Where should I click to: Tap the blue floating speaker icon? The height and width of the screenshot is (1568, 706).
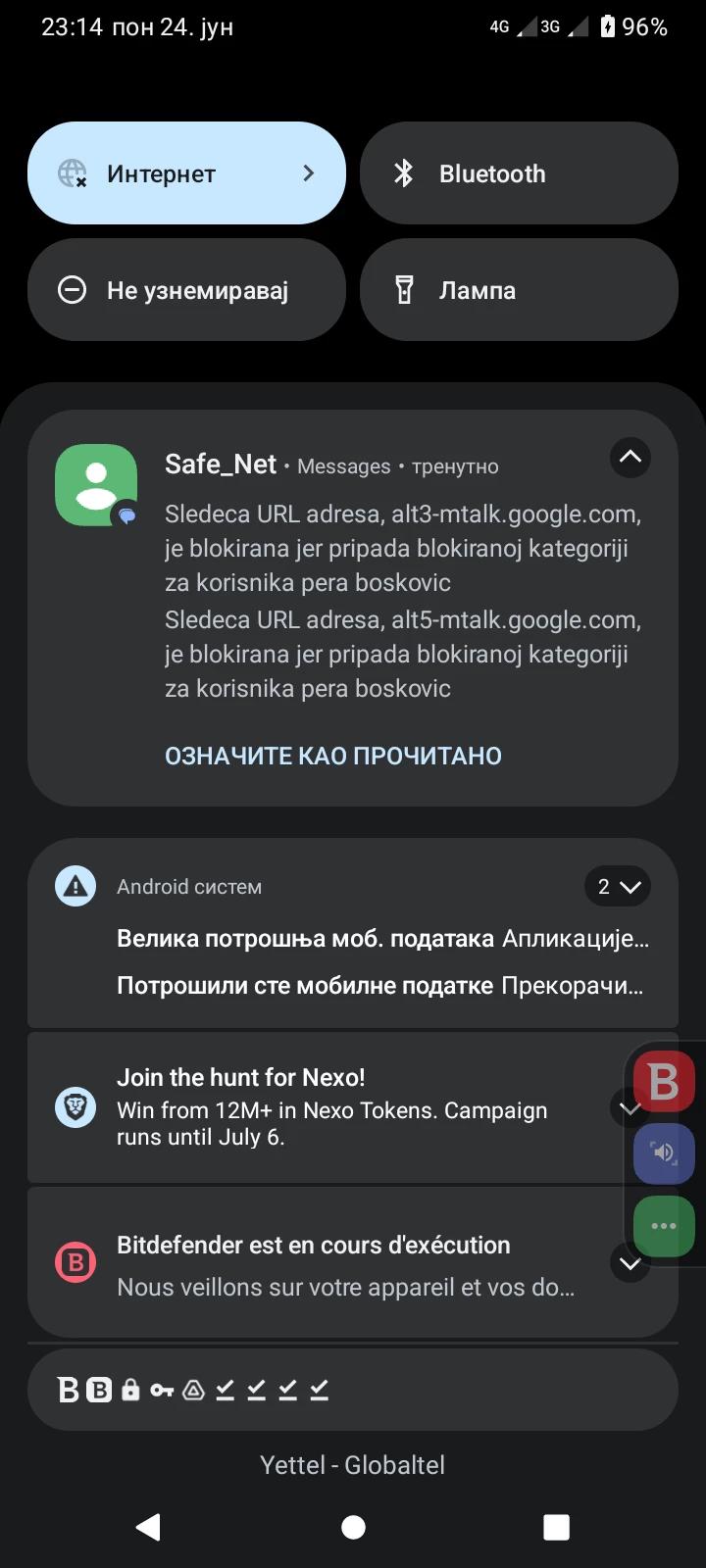tap(664, 1153)
